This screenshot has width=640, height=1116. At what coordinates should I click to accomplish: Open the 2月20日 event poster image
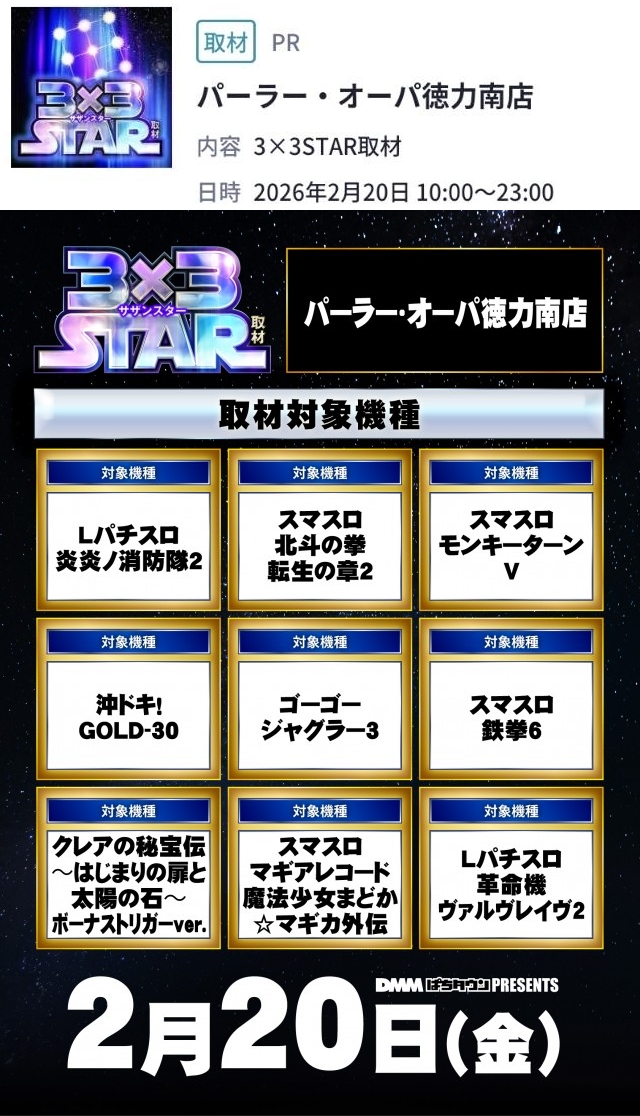[x=320, y=660]
